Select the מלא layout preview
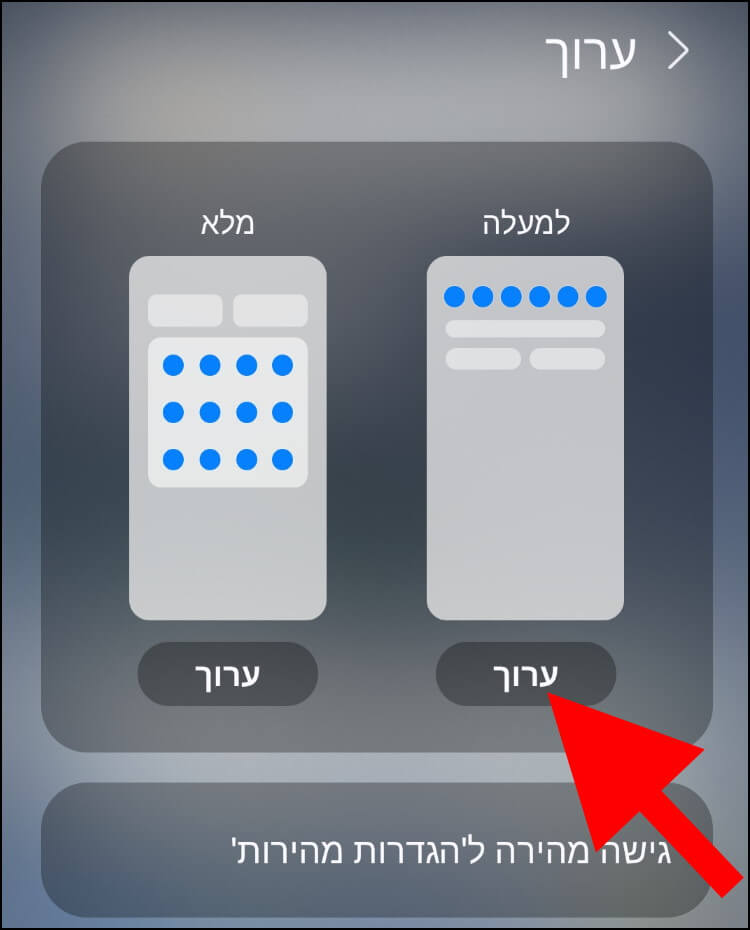750x930 pixels. 227,438
